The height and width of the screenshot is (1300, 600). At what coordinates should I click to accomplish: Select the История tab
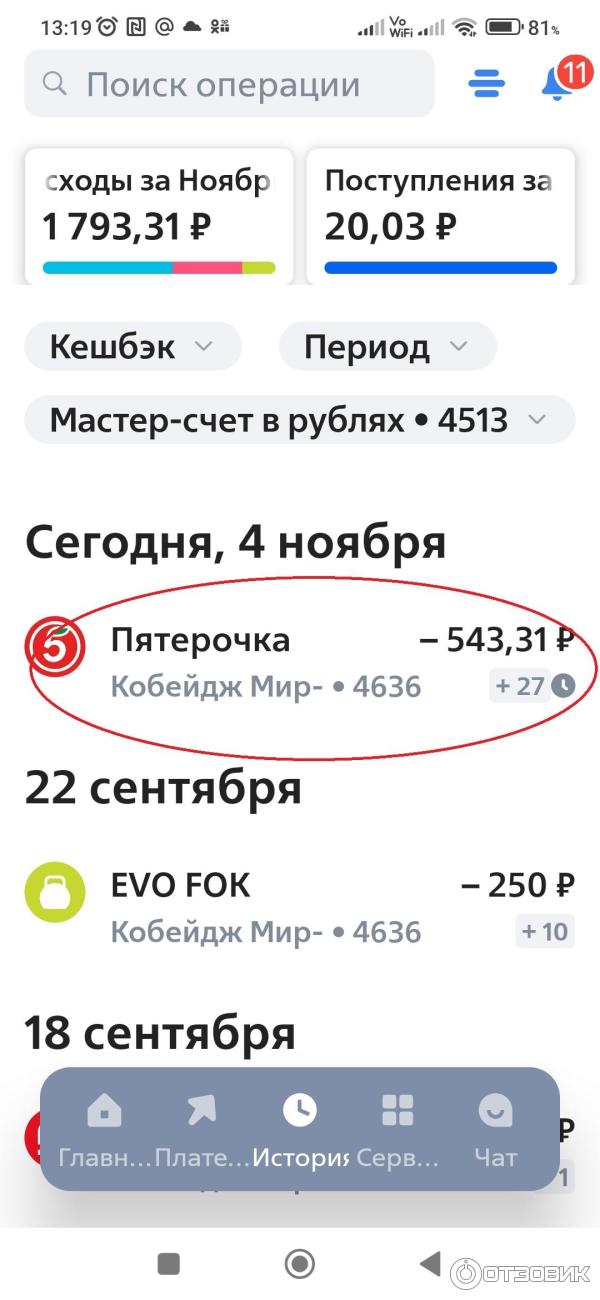coord(299,1130)
